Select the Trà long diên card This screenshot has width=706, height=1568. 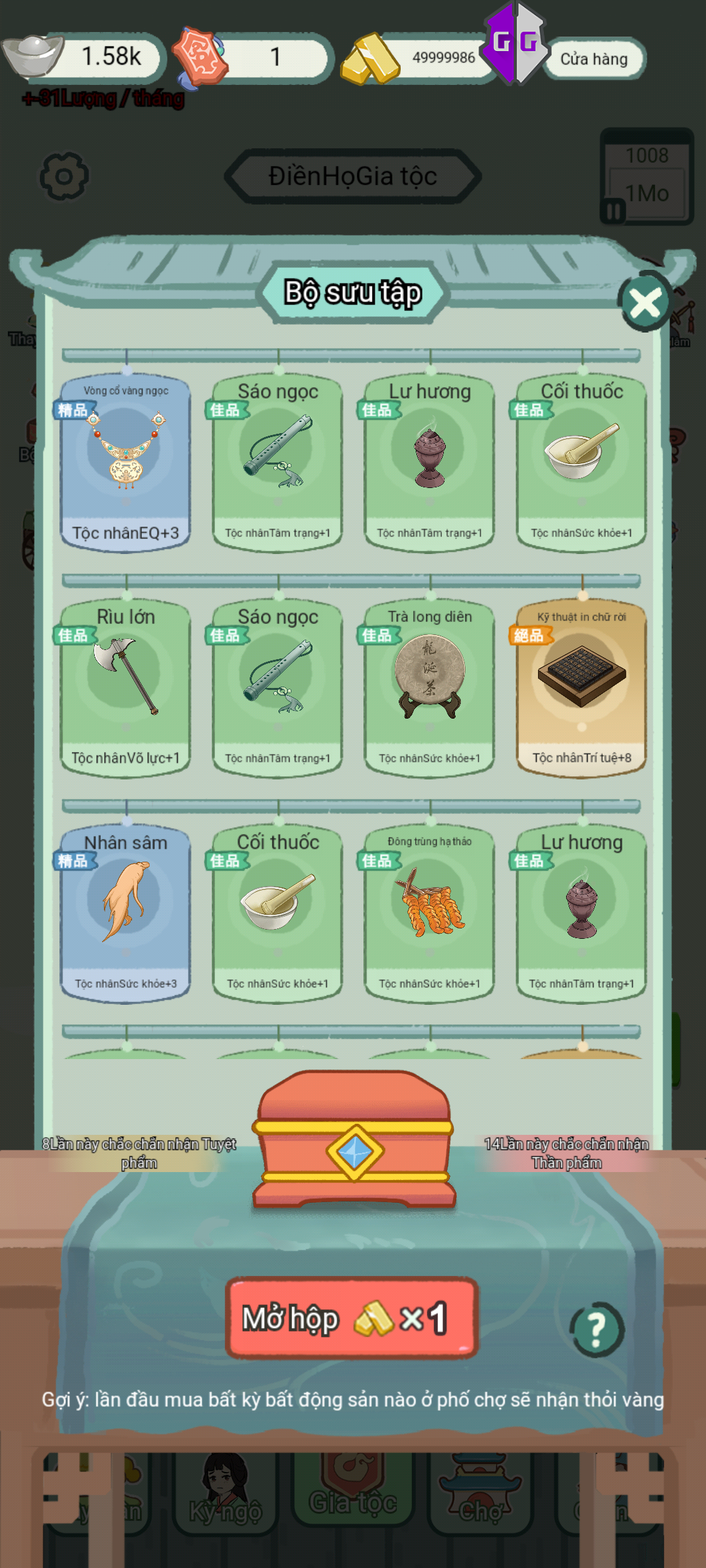tap(429, 687)
